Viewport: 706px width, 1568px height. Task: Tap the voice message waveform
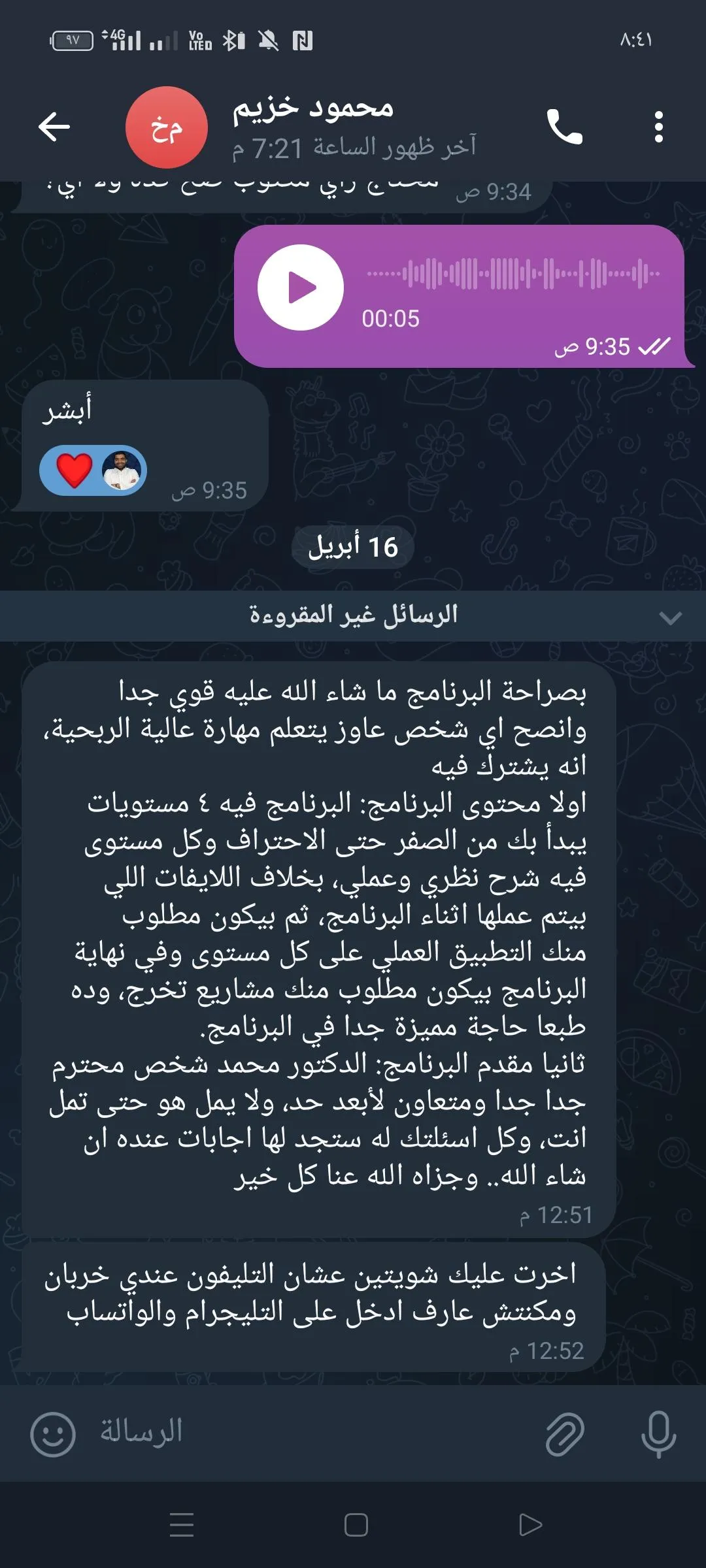tap(513, 274)
